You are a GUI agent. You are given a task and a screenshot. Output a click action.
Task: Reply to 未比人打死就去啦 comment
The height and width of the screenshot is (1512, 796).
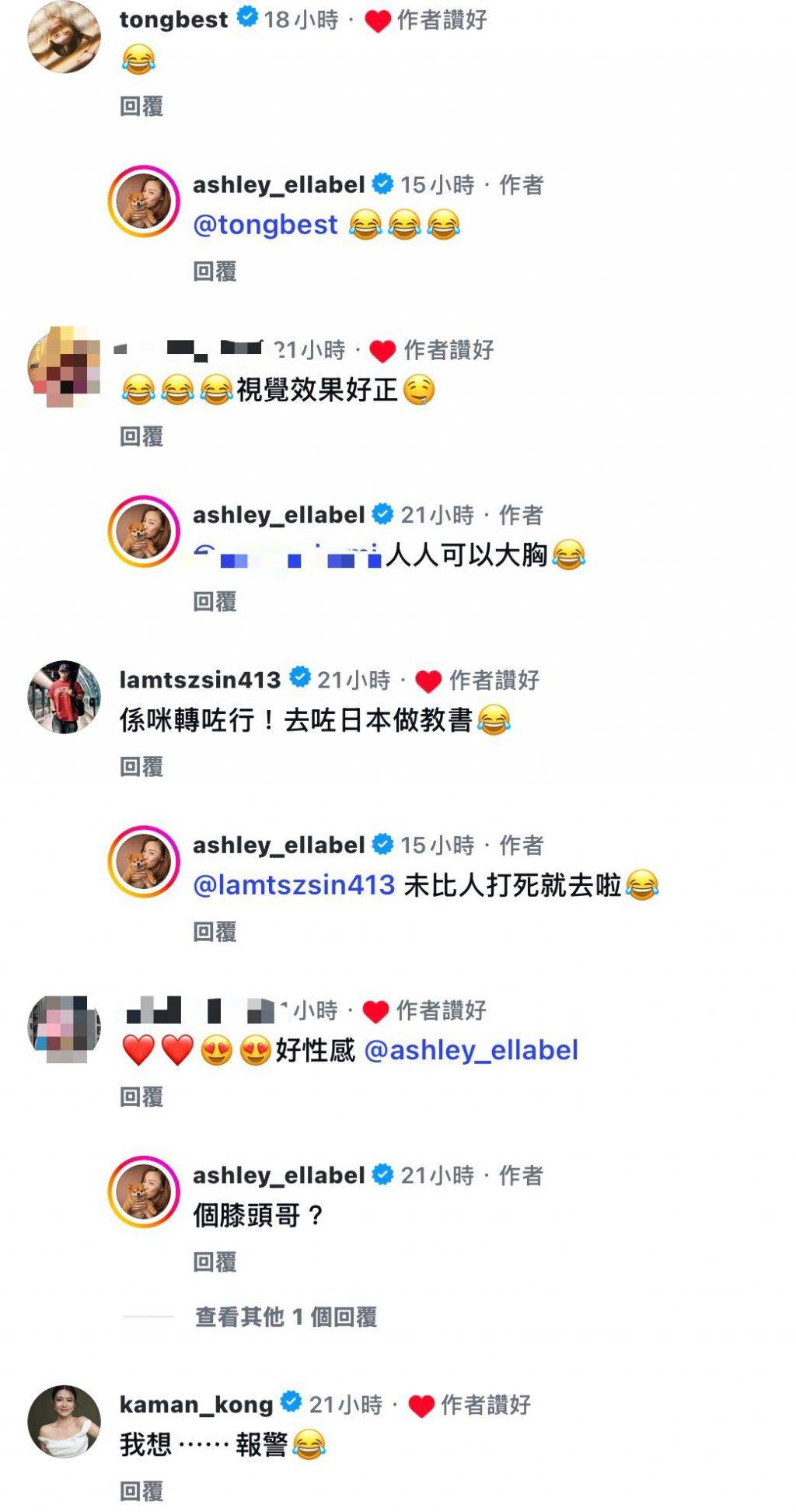coord(215,932)
